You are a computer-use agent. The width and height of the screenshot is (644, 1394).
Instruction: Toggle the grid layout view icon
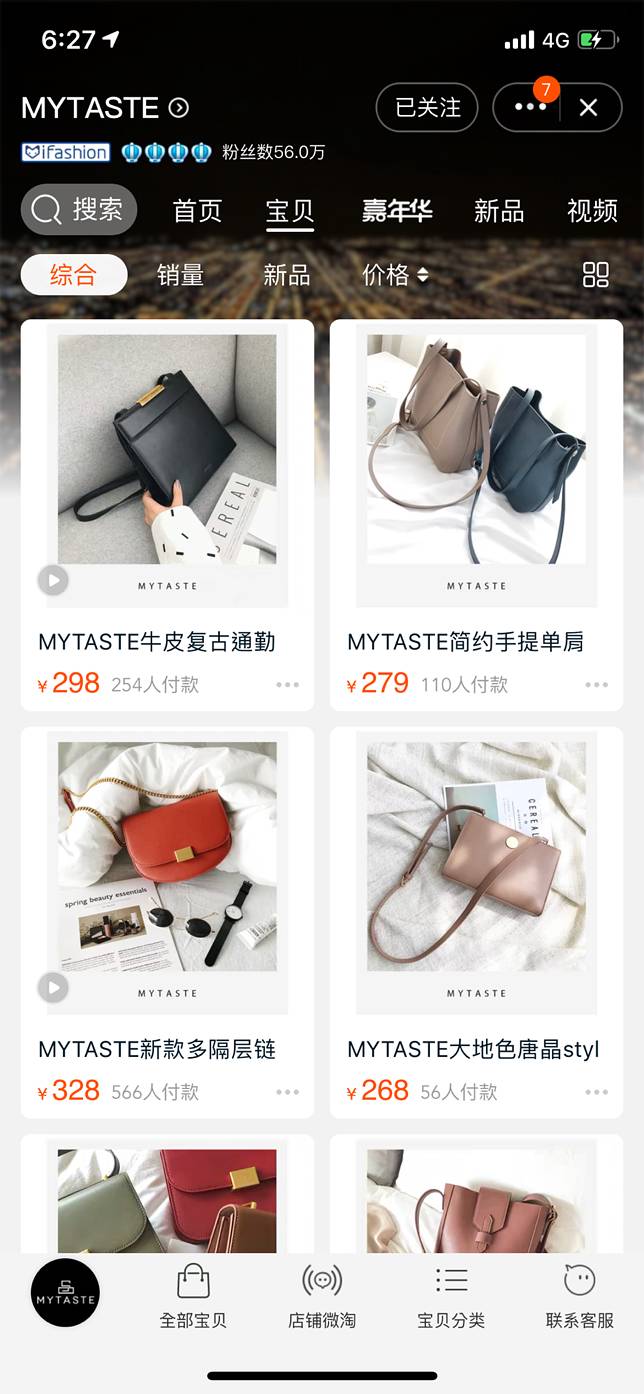point(596,275)
